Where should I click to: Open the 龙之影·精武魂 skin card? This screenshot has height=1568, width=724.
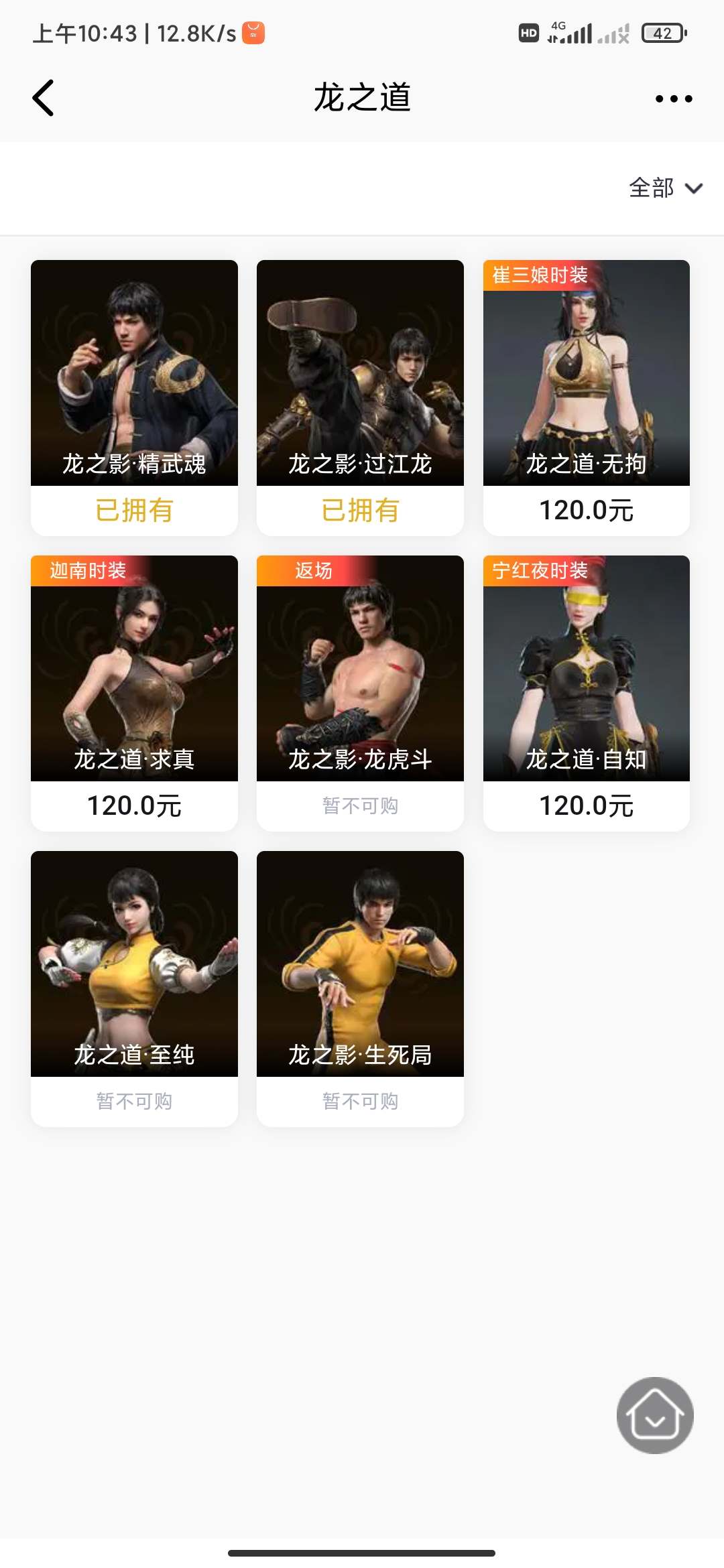tap(134, 373)
